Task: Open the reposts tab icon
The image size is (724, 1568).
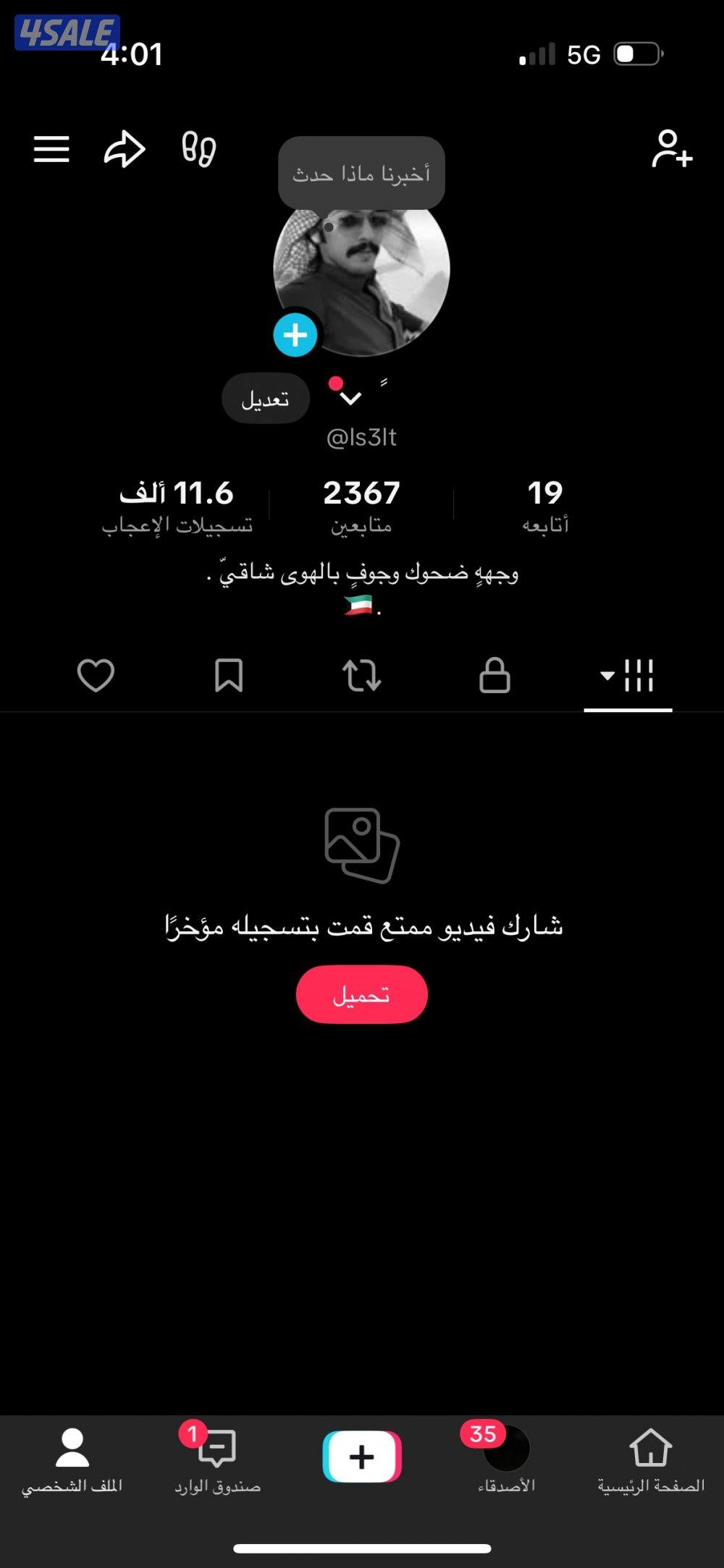Action: (363, 677)
